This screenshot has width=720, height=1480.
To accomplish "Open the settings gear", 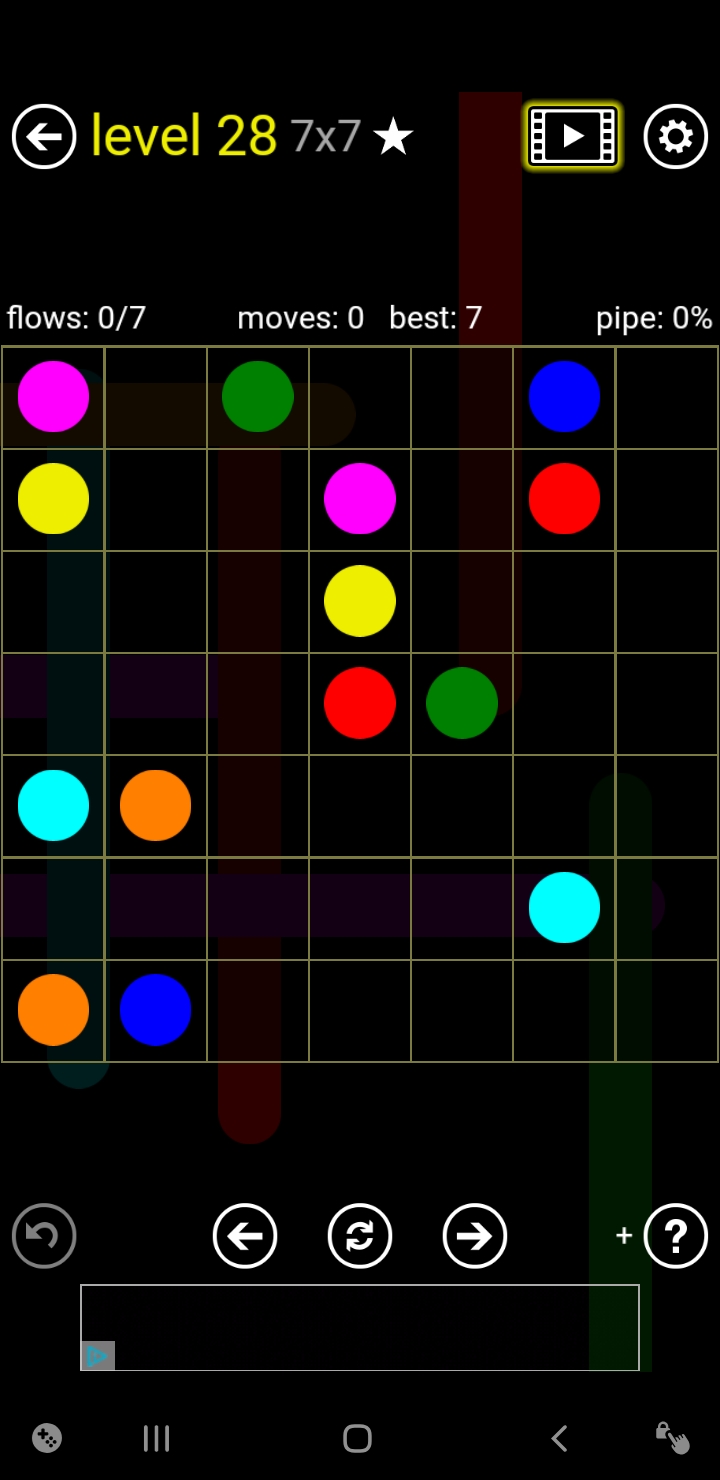I will point(676,136).
